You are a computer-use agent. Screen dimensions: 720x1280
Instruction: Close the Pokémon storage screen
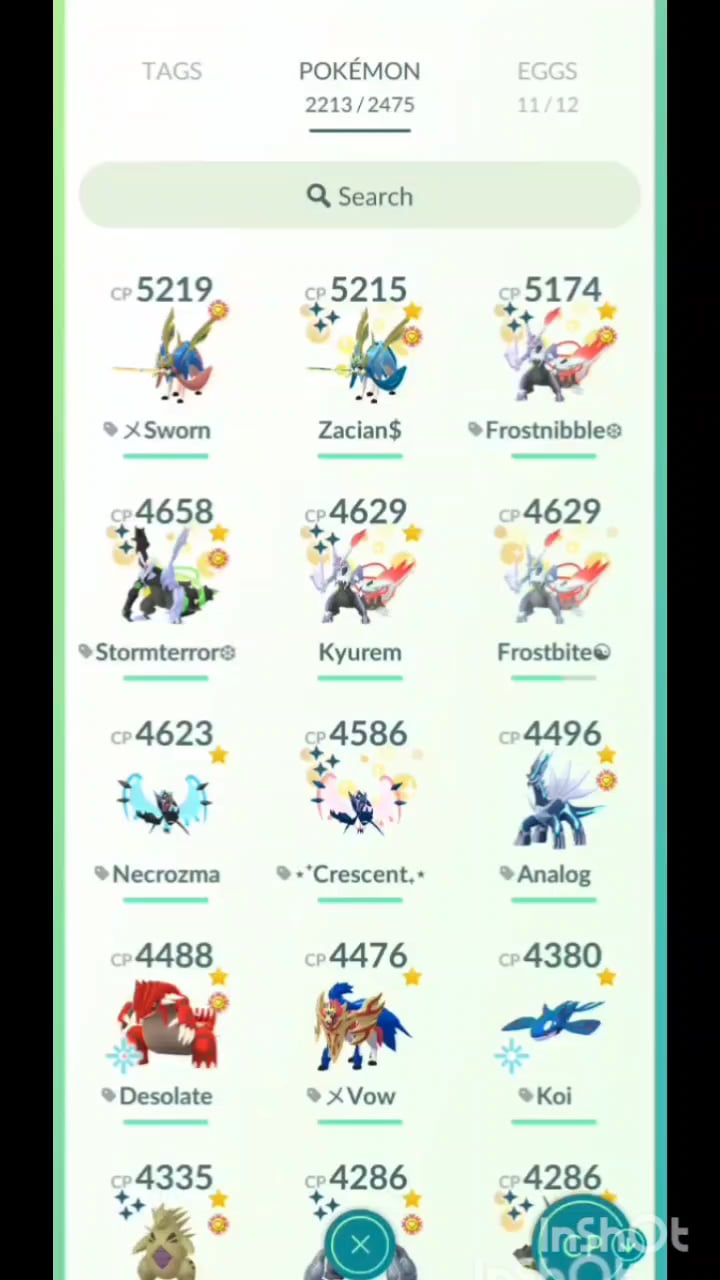(360, 1244)
